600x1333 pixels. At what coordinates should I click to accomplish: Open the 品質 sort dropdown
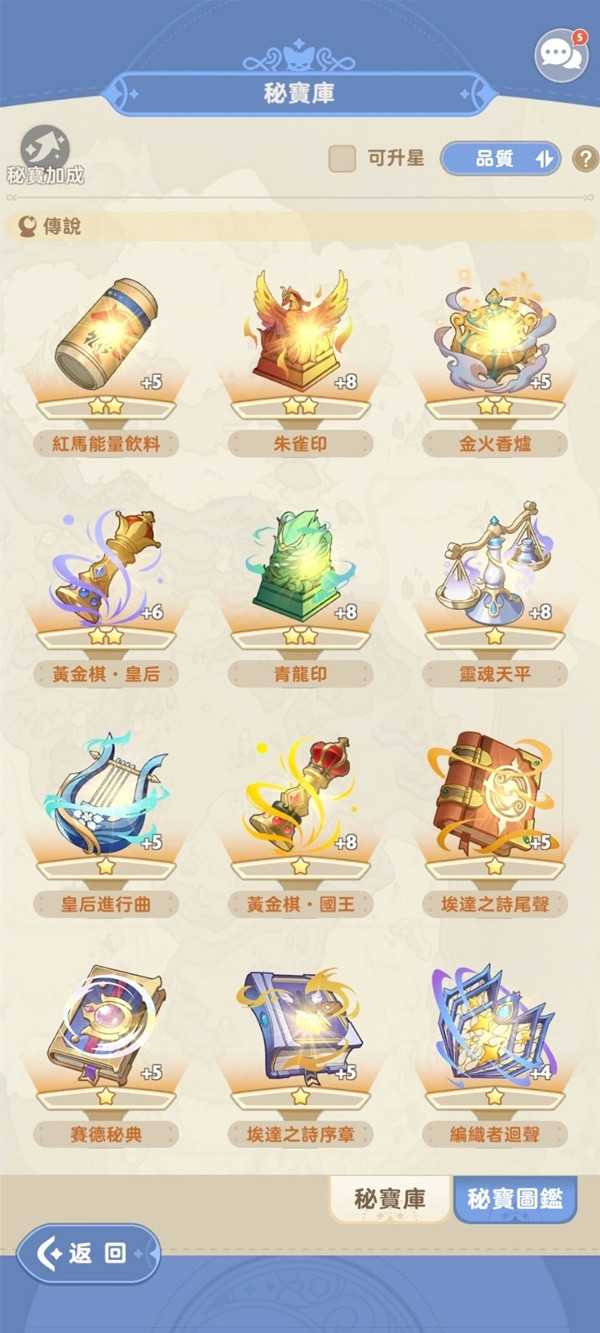click(x=501, y=158)
